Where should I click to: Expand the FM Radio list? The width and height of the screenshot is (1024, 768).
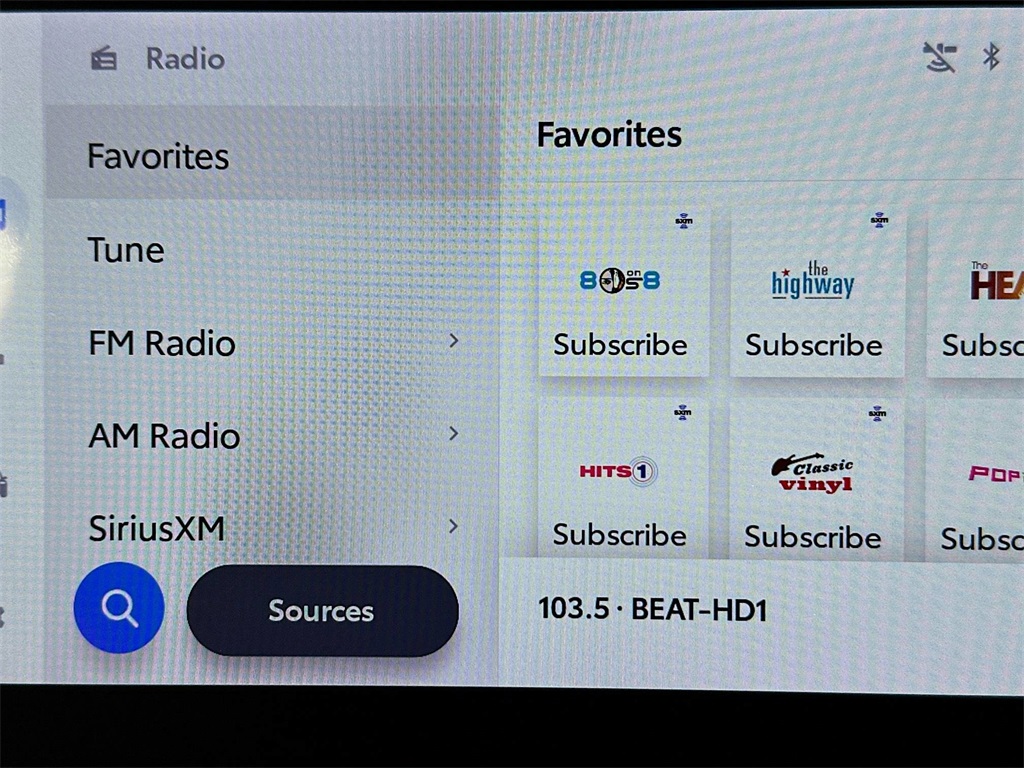pyautogui.click(x=270, y=343)
